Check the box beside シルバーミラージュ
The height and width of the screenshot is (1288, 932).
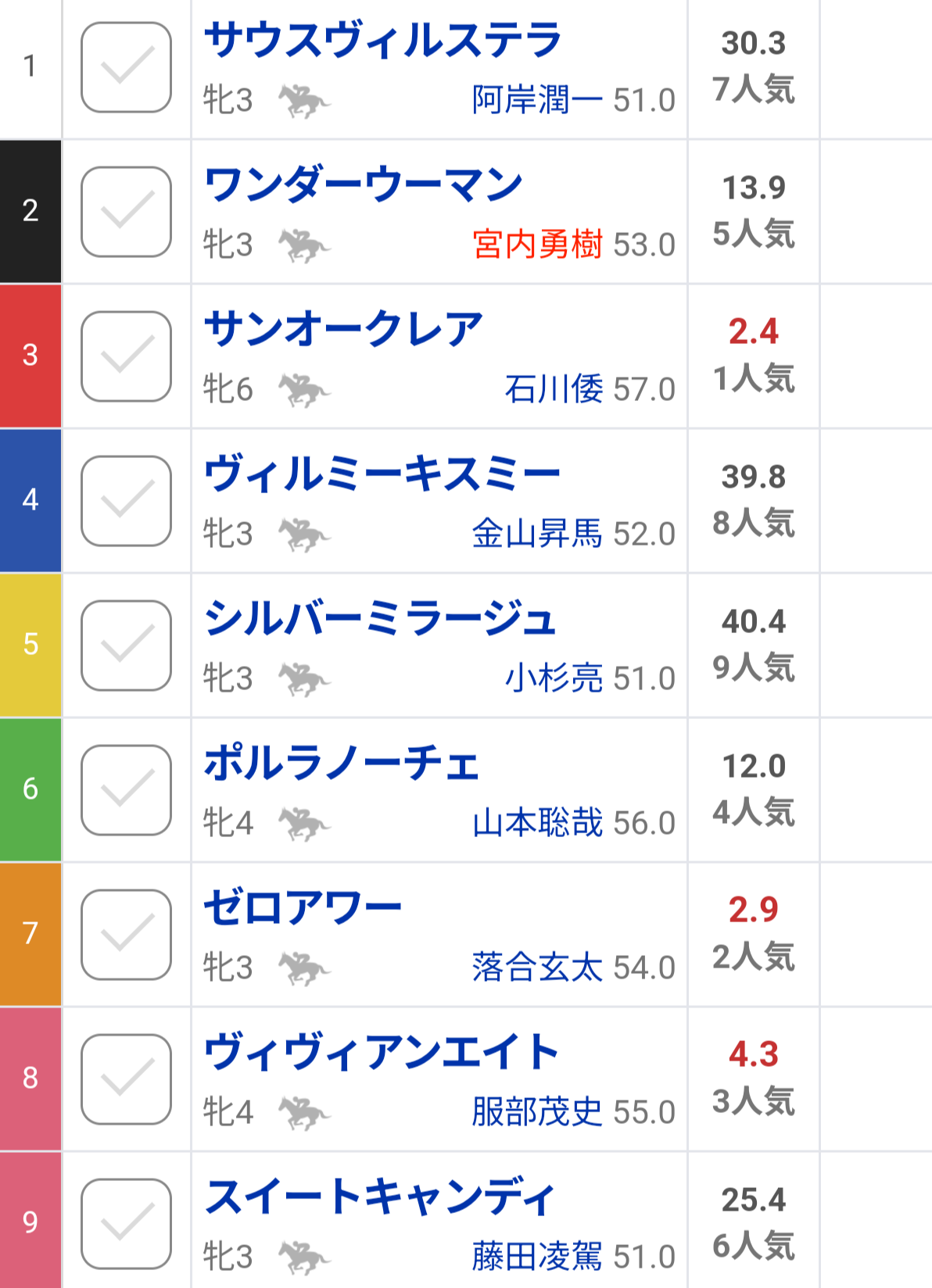pyautogui.click(x=126, y=646)
